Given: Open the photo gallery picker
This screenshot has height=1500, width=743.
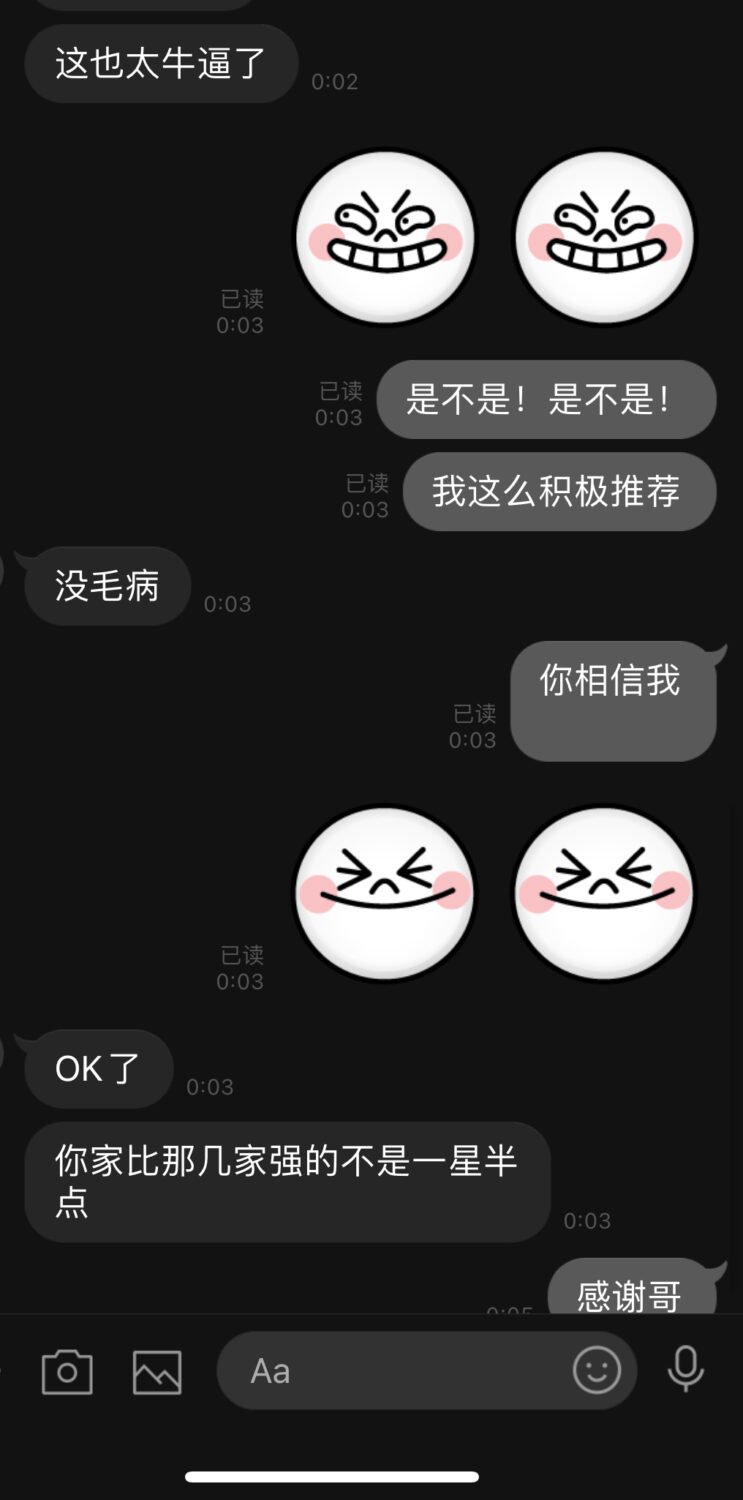Looking at the screenshot, I should [157, 1371].
